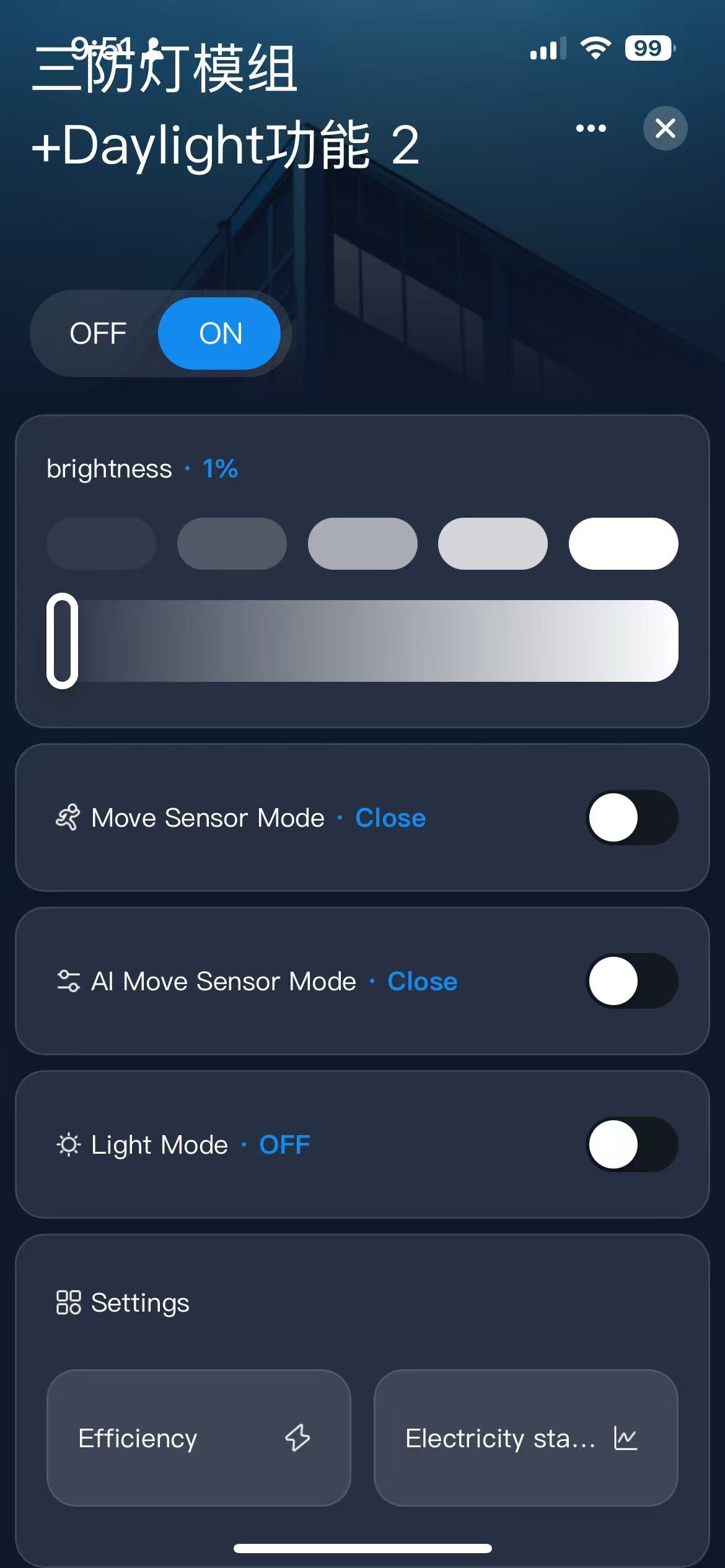
Task: Open the three-dot more options menu
Action: coord(591,128)
